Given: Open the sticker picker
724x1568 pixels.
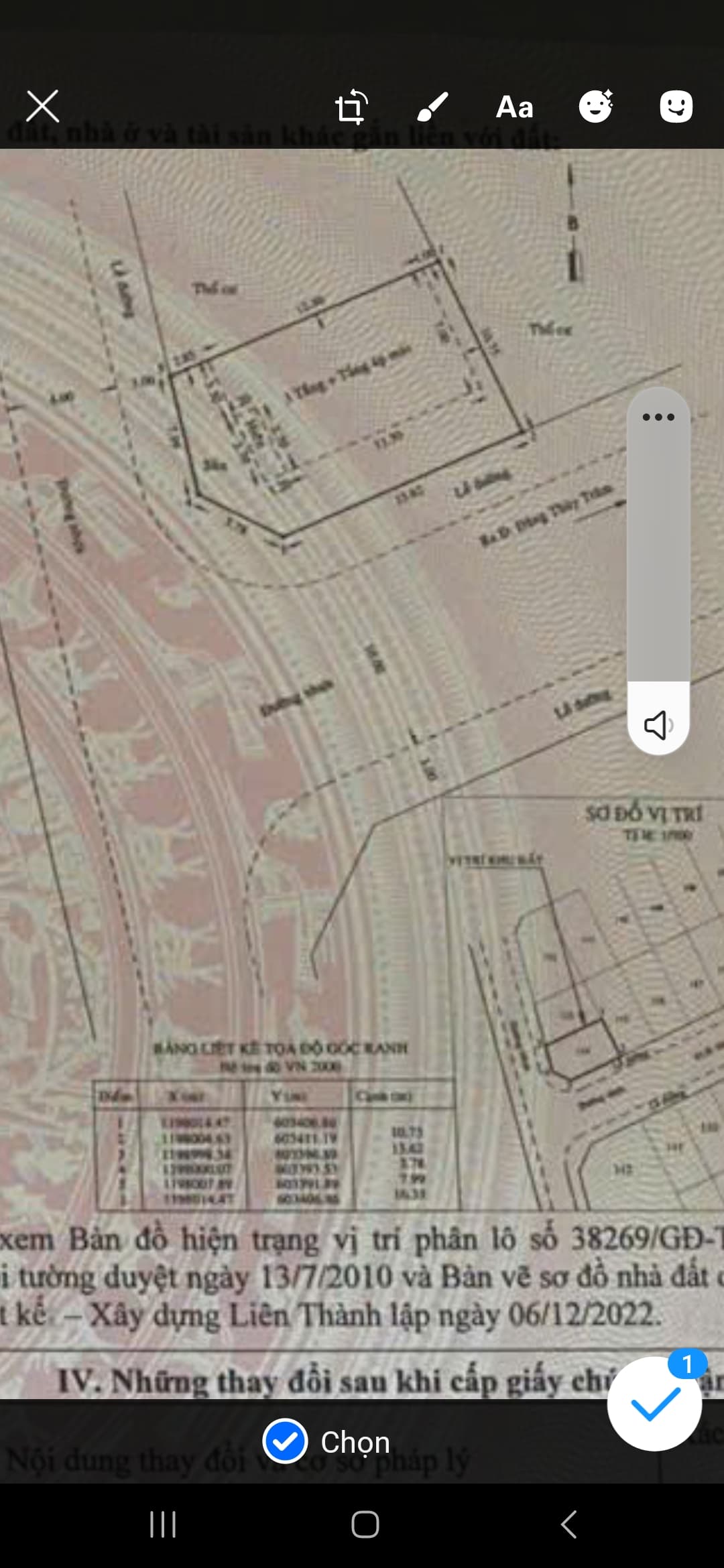Looking at the screenshot, I should (676, 107).
